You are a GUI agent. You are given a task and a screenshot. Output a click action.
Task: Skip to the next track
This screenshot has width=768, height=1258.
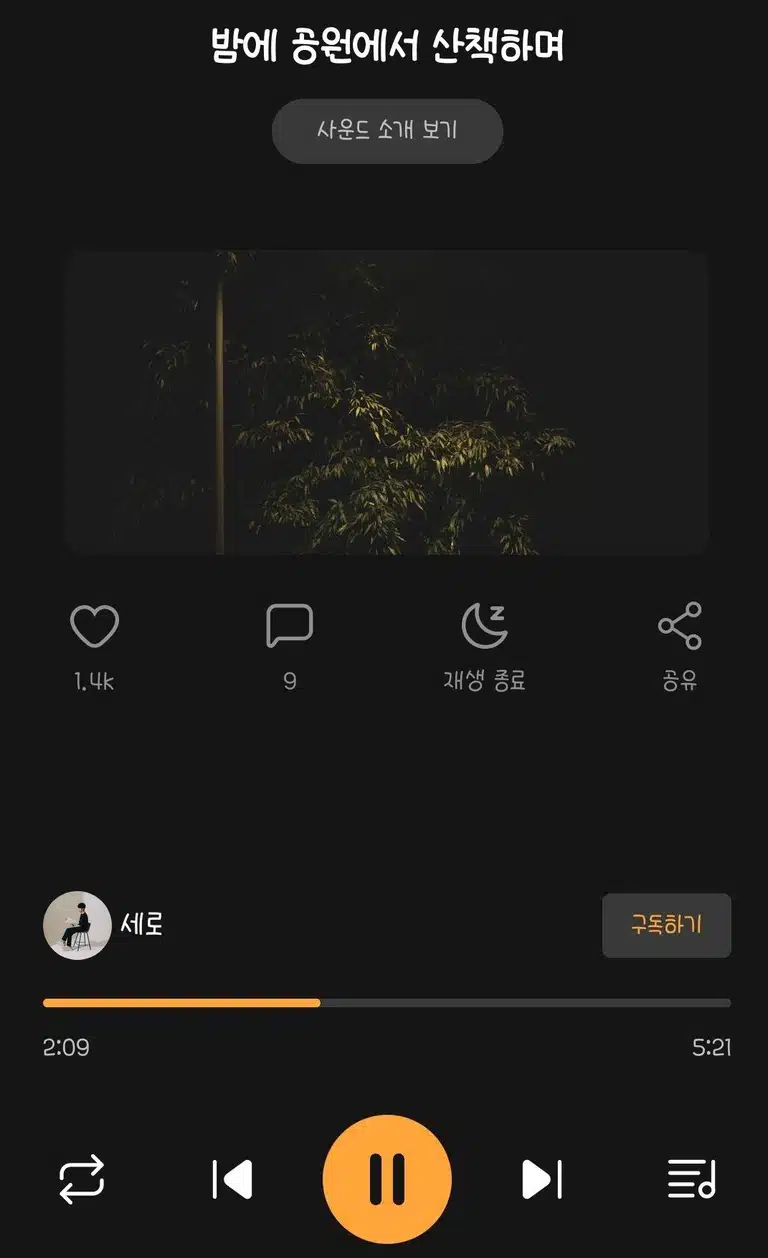(x=542, y=1180)
